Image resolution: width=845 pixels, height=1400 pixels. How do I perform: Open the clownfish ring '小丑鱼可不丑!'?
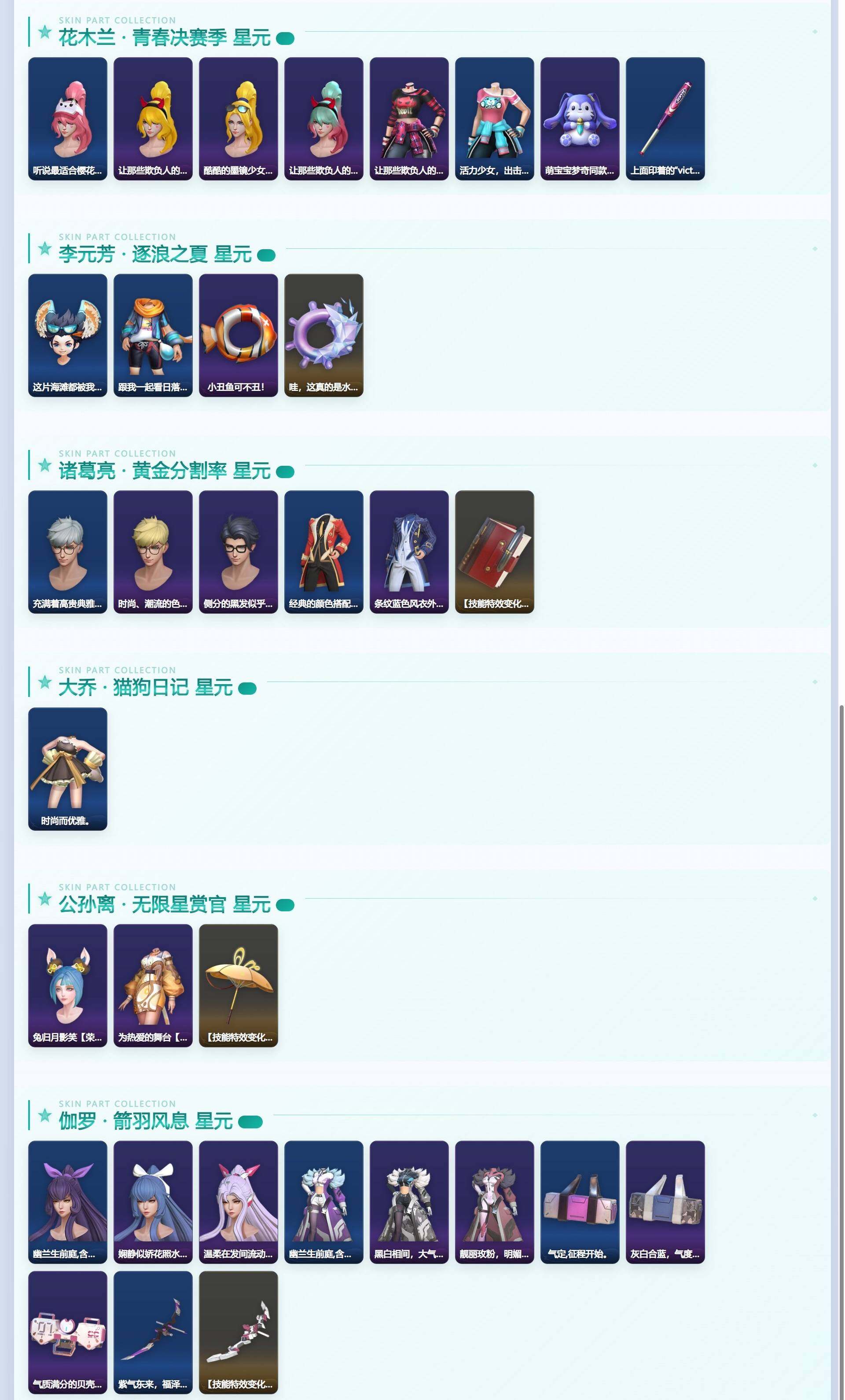pyautogui.click(x=239, y=335)
